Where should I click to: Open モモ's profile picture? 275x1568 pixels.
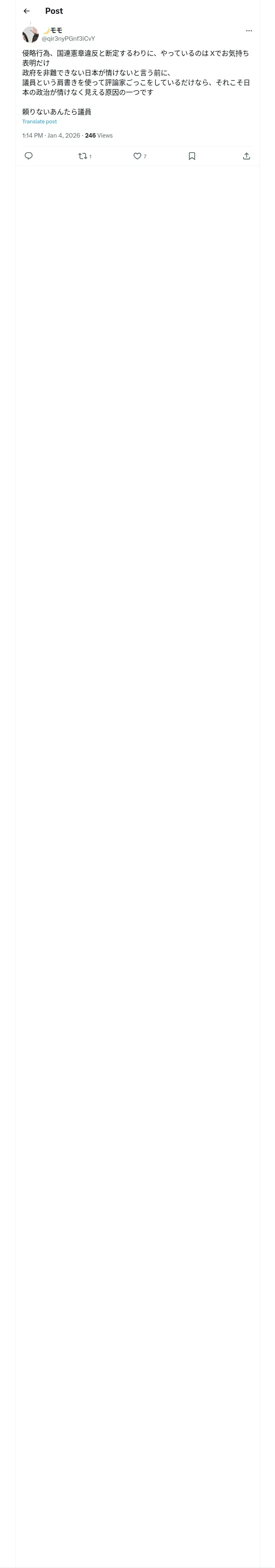click(31, 35)
